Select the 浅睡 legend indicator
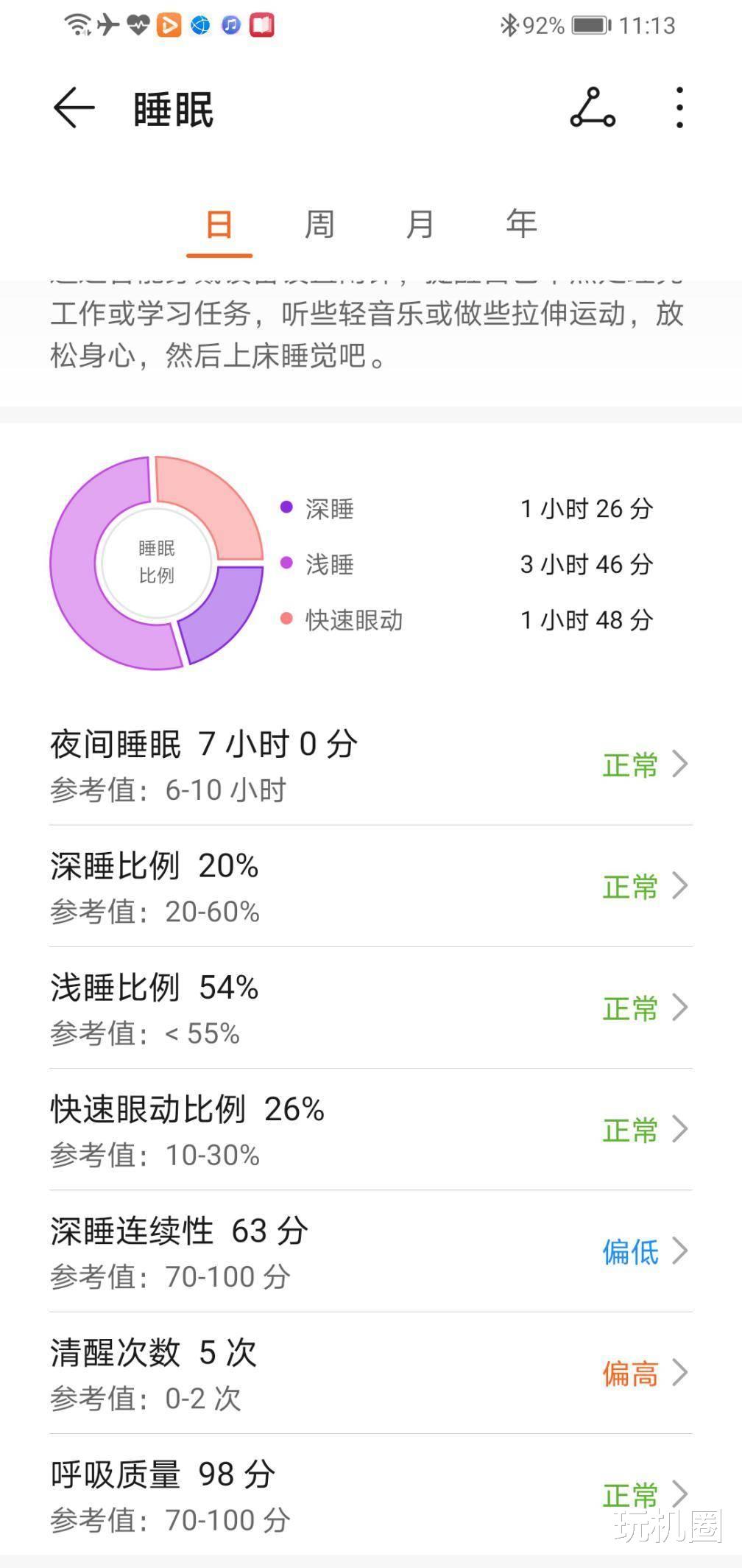742x1568 pixels. pyautogui.click(x=285, y=565)
